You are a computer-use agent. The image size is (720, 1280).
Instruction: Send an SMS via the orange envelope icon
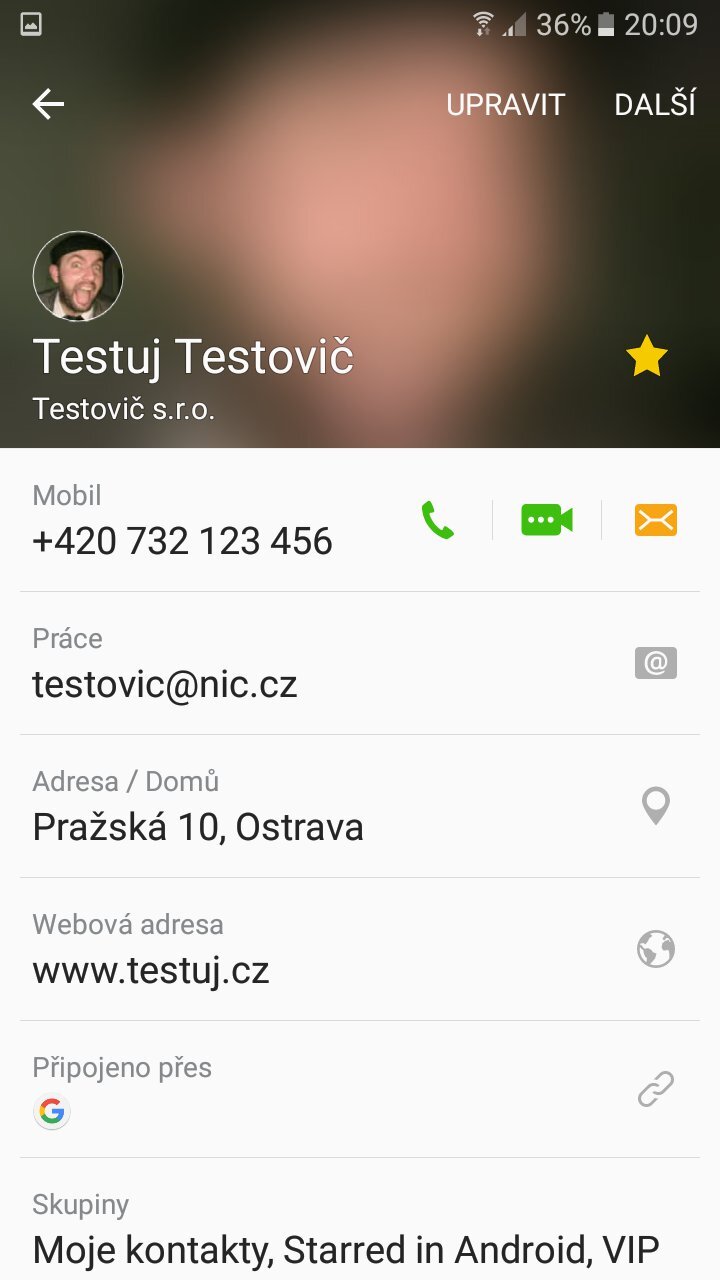pos(655,520)
